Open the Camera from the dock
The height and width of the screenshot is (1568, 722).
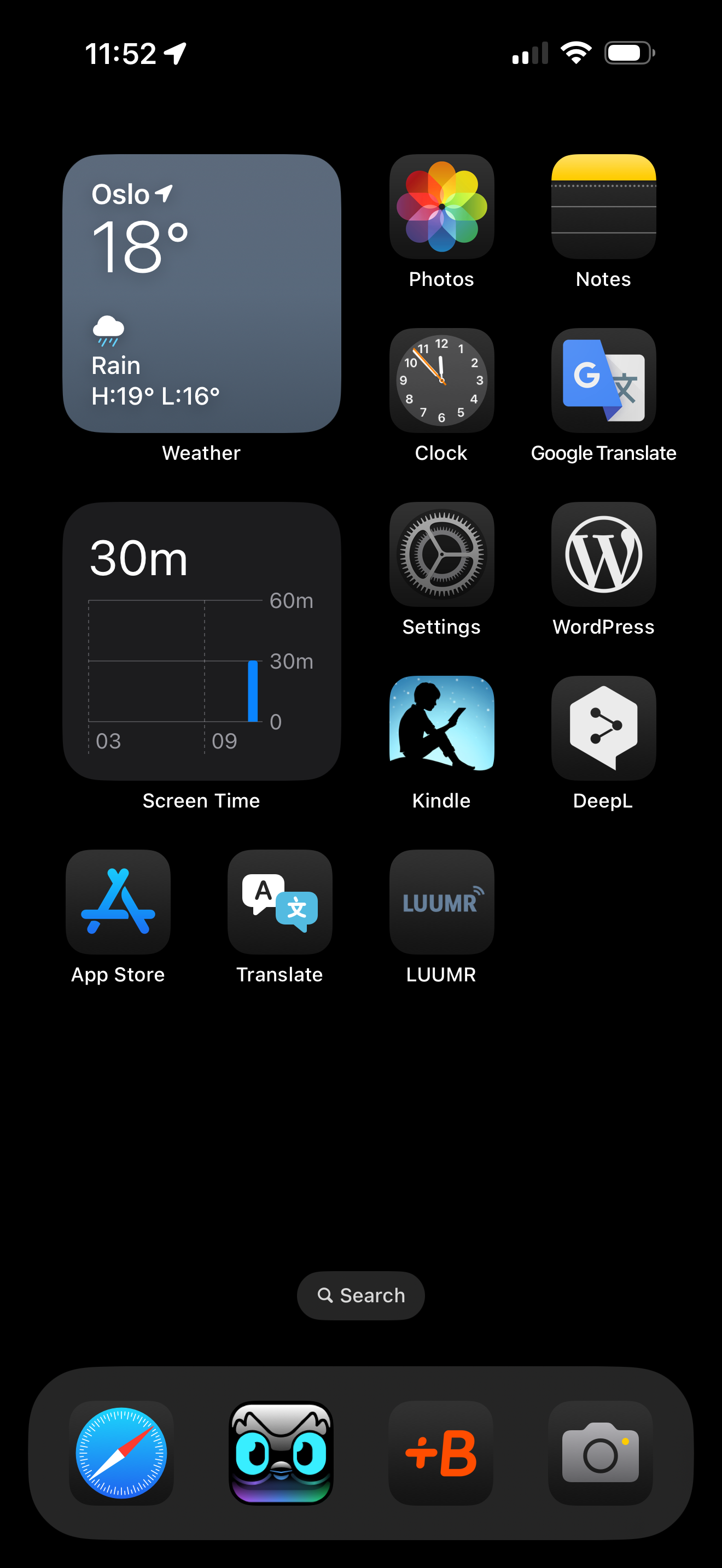600,1453
